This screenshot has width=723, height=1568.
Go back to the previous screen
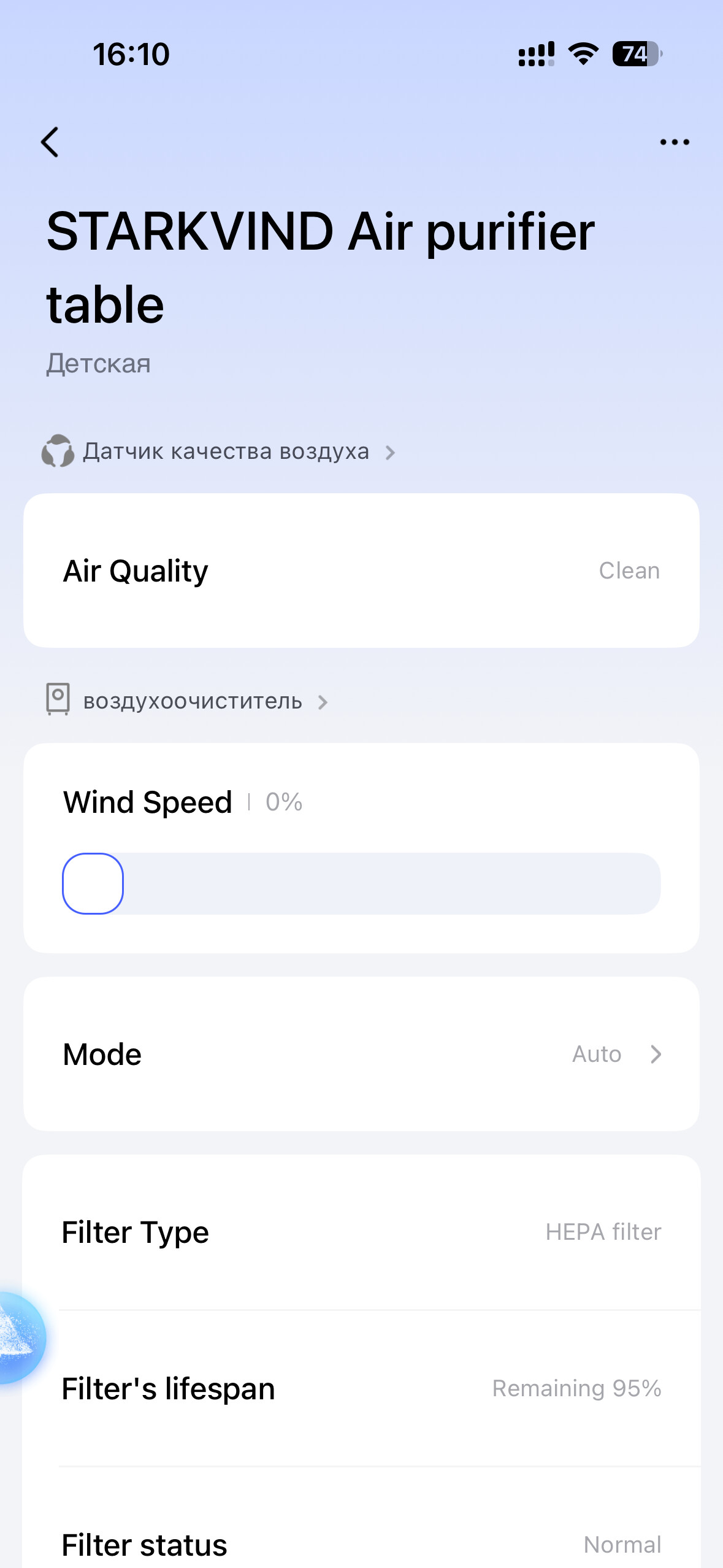(x=50, y=142)
